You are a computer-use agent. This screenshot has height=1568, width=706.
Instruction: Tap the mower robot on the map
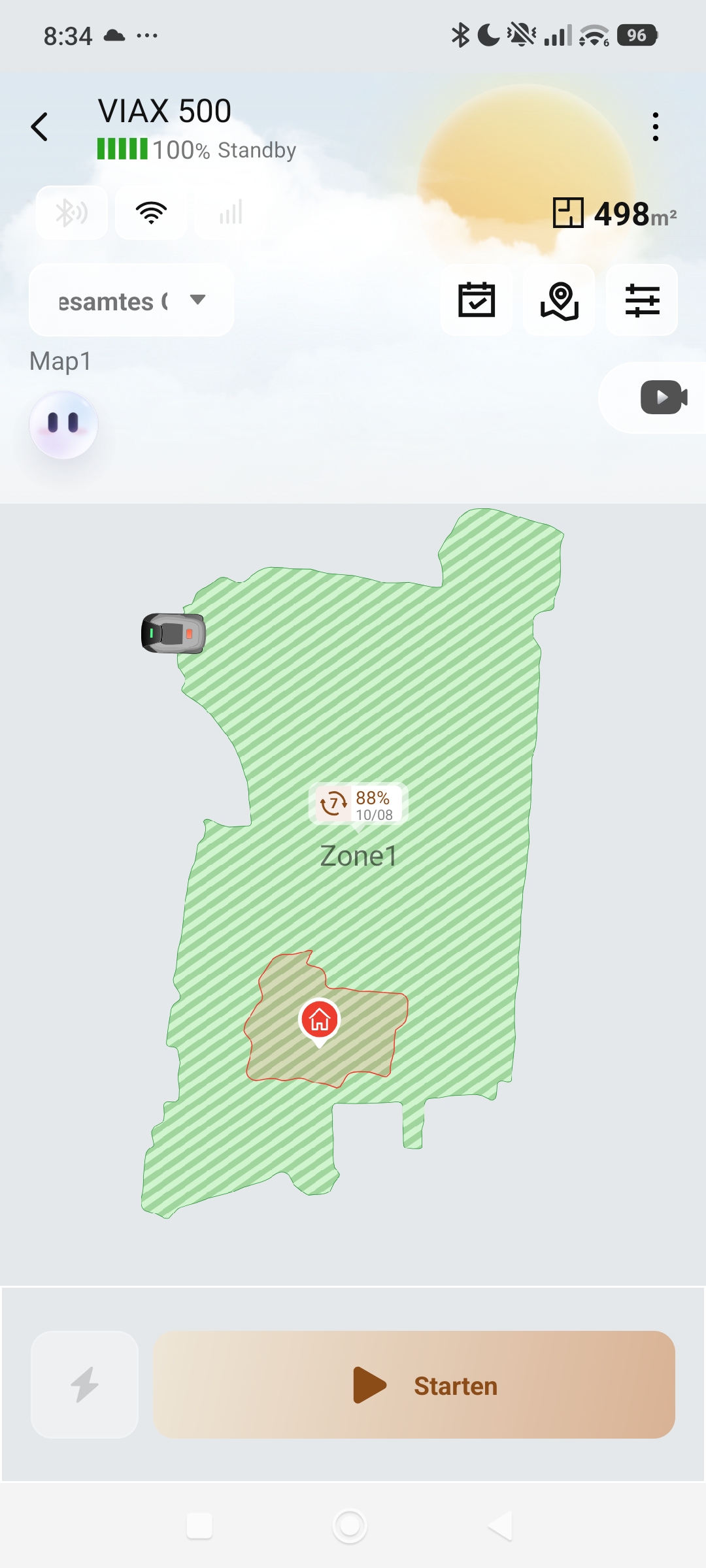173,633
